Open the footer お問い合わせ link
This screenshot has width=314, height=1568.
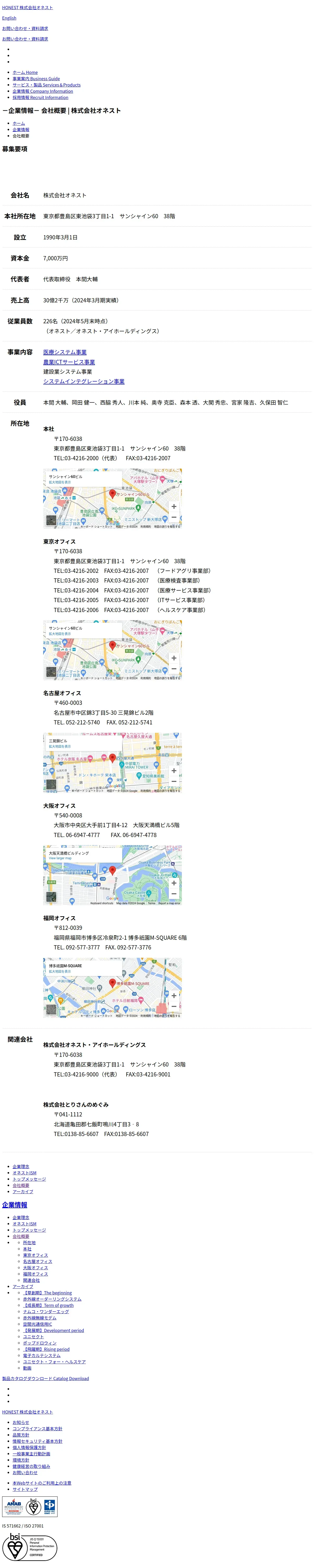(x=25, y=1473)
